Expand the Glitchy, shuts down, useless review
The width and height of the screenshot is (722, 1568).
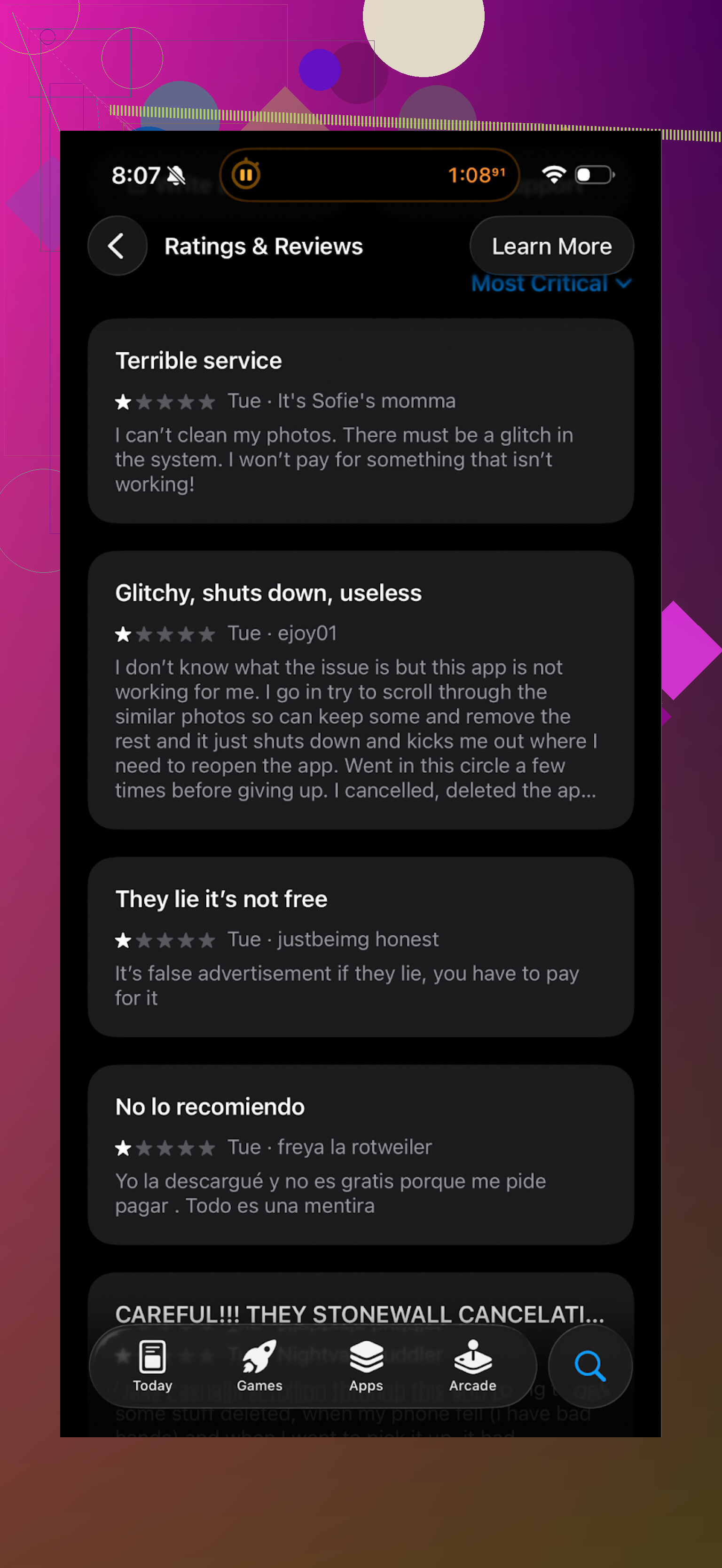point(361,689)
